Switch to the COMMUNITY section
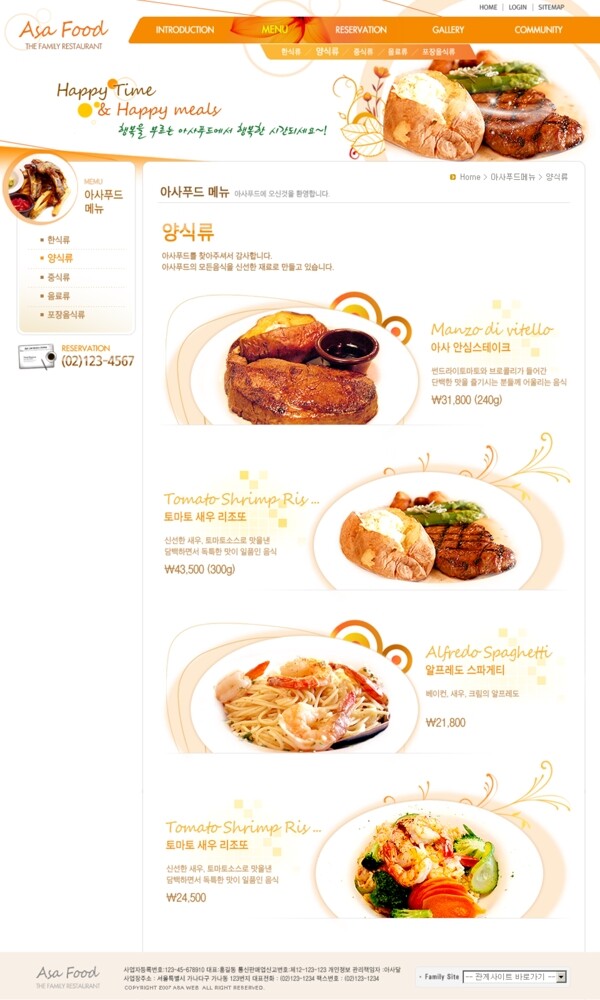 (538, 30)
